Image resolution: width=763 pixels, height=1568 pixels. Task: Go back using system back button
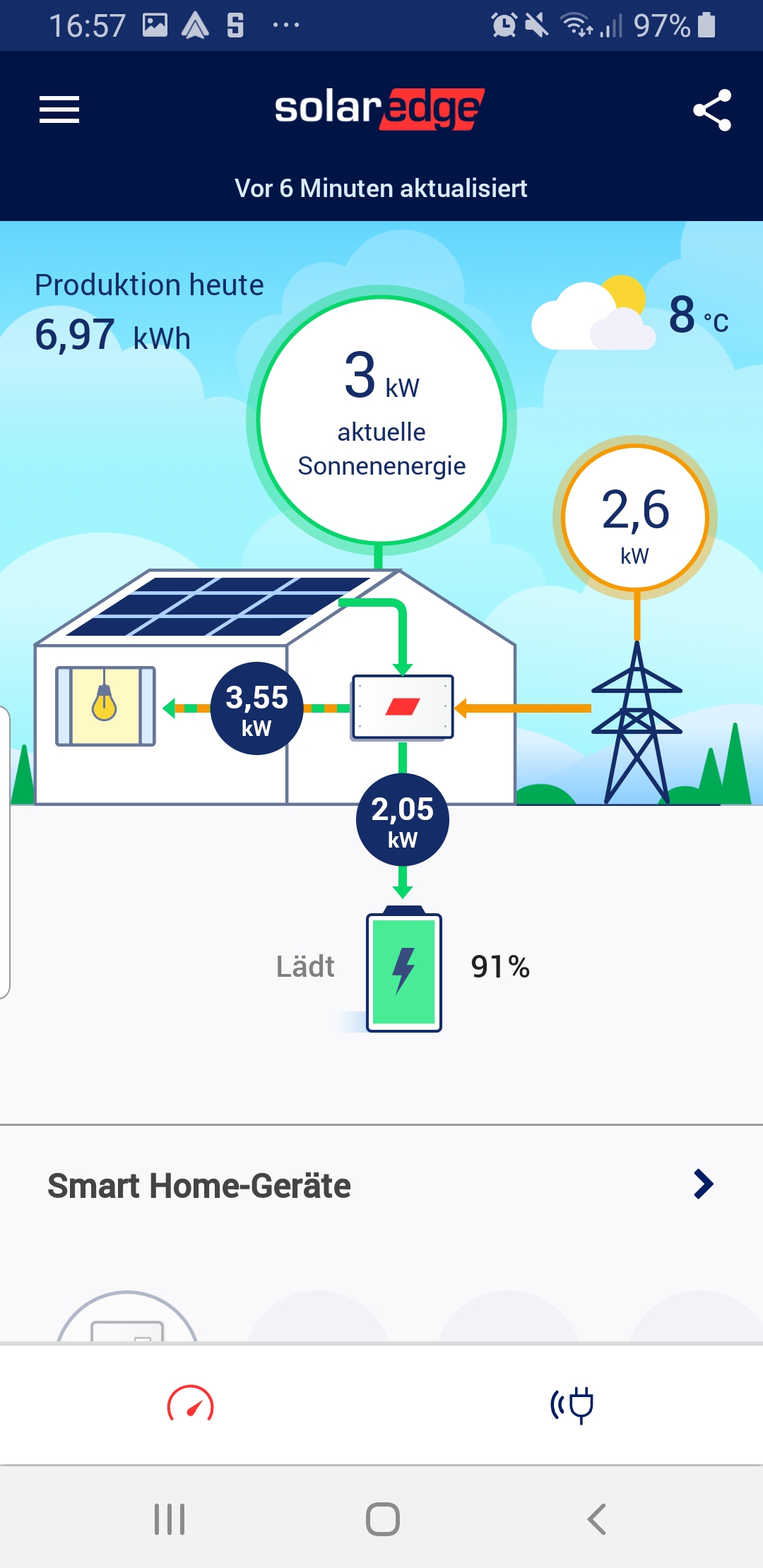coord(597,1519)
